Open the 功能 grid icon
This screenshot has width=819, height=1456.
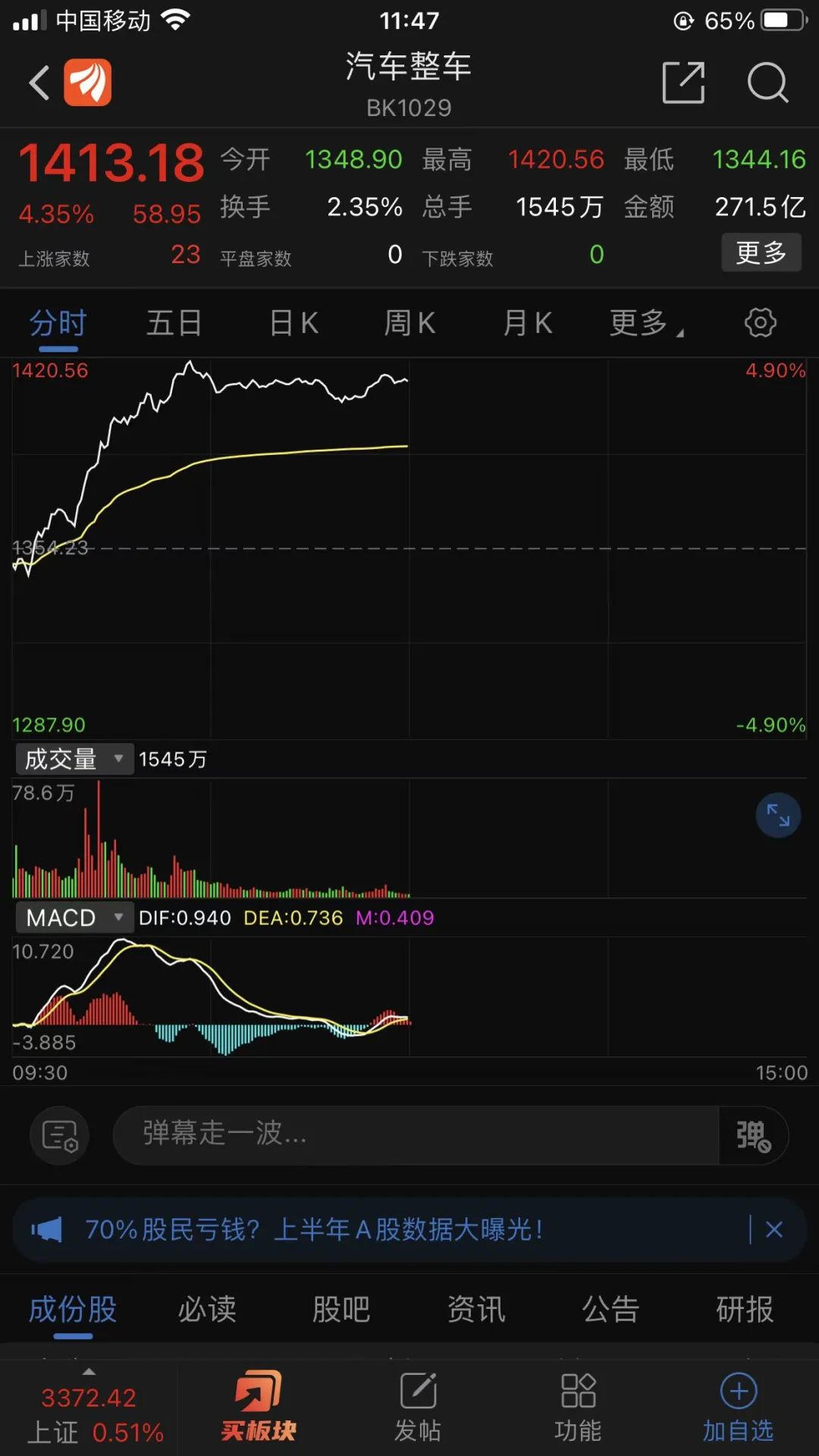pos(580,1407)
